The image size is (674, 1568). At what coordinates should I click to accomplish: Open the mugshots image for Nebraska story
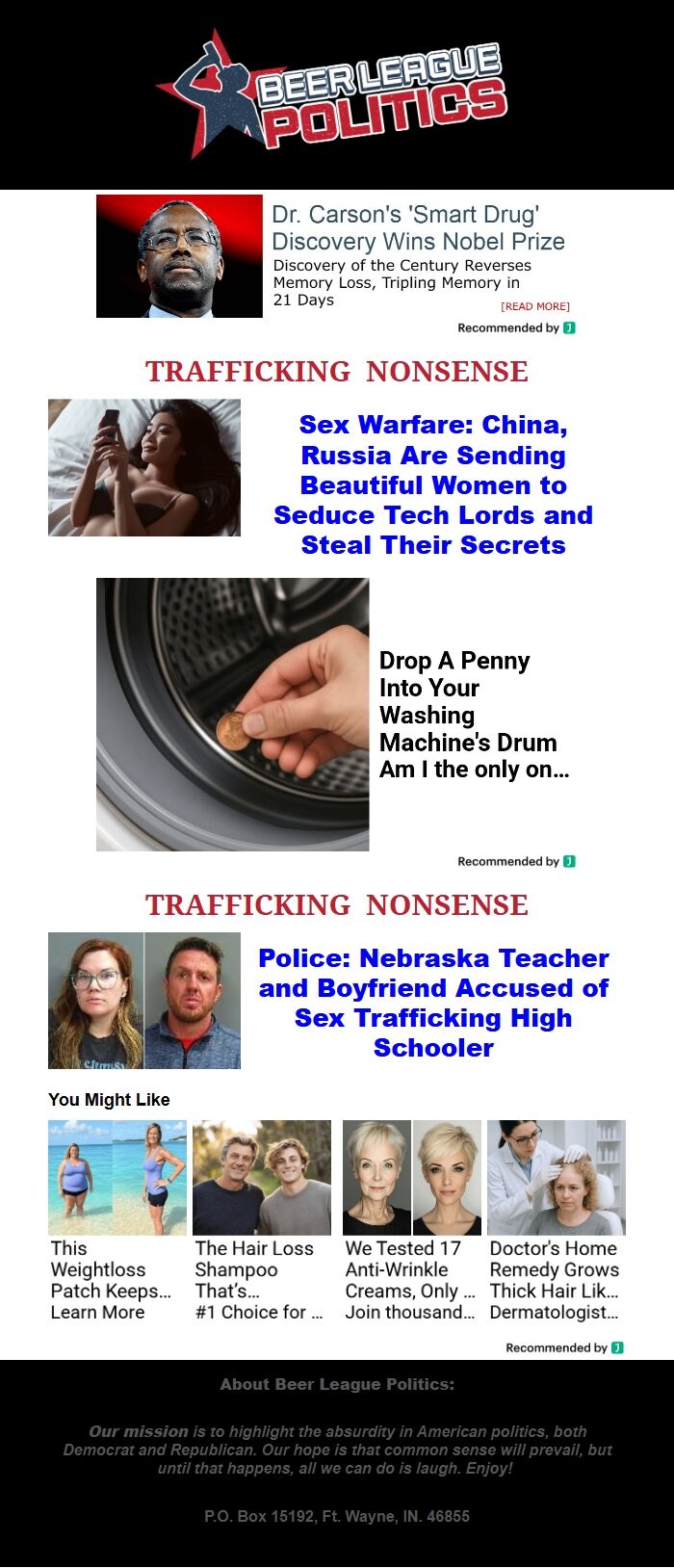144,1001
